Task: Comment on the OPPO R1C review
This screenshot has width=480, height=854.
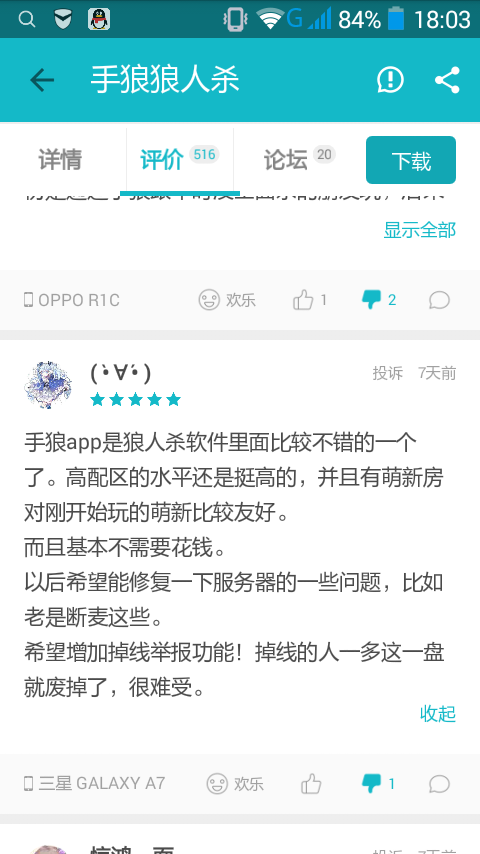Action: point(439,300)
